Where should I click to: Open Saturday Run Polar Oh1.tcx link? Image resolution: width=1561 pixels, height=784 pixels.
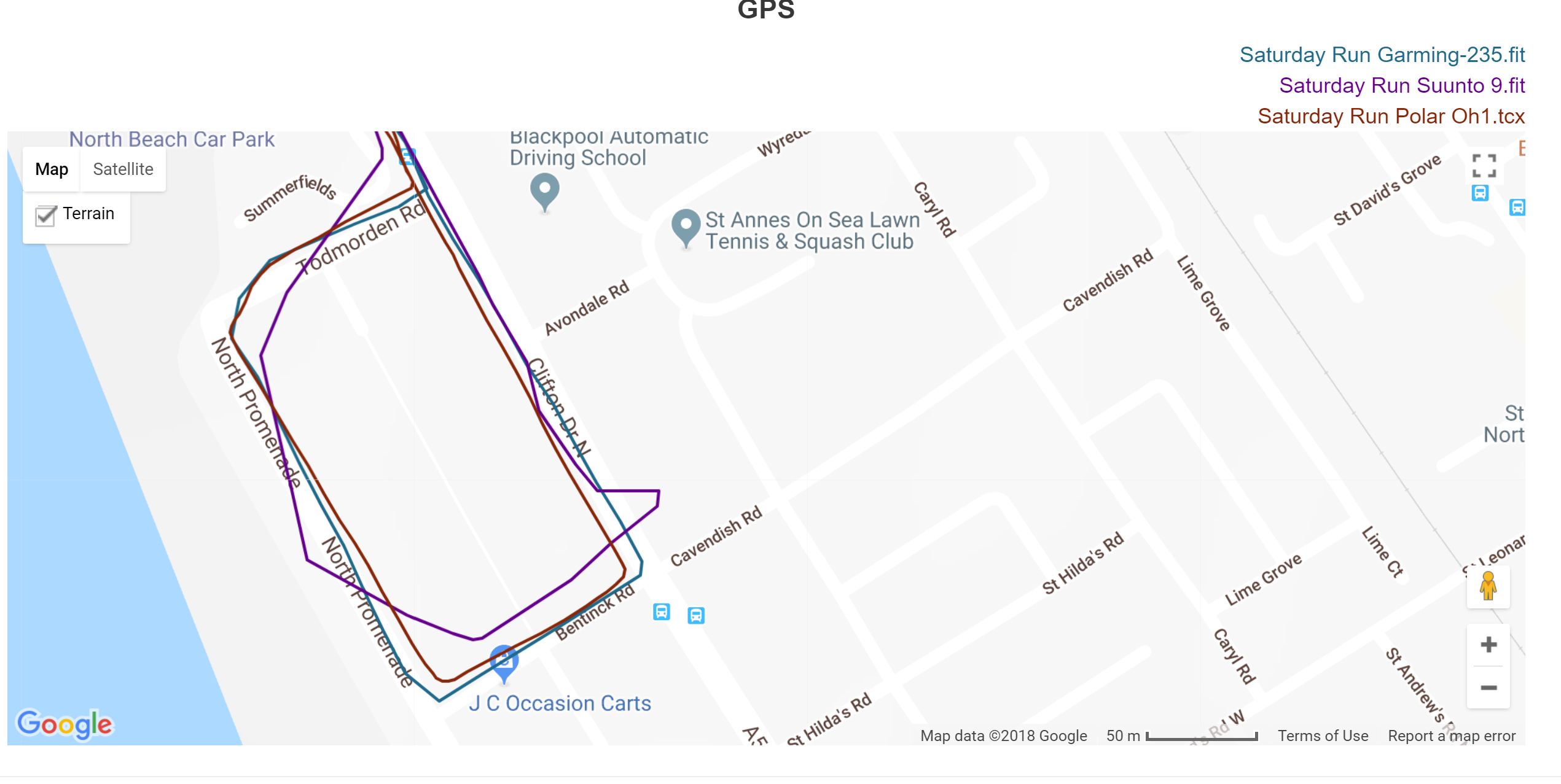[1391, 116]
